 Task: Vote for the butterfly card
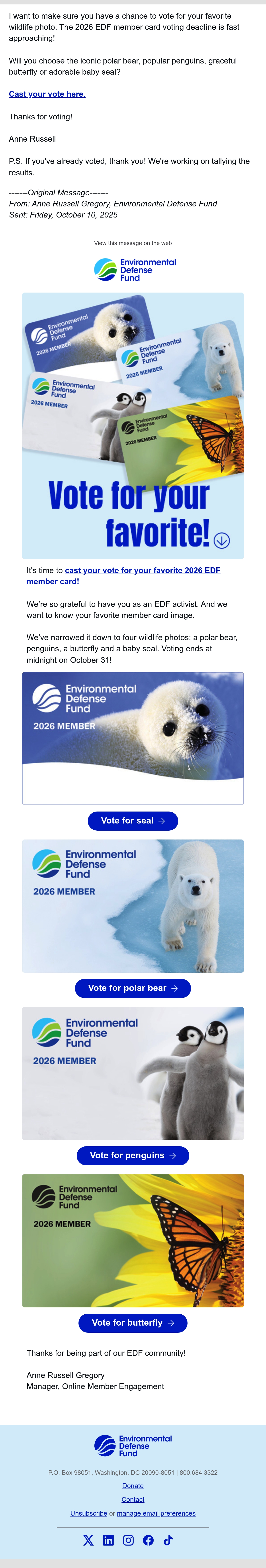click(133, 1323)
